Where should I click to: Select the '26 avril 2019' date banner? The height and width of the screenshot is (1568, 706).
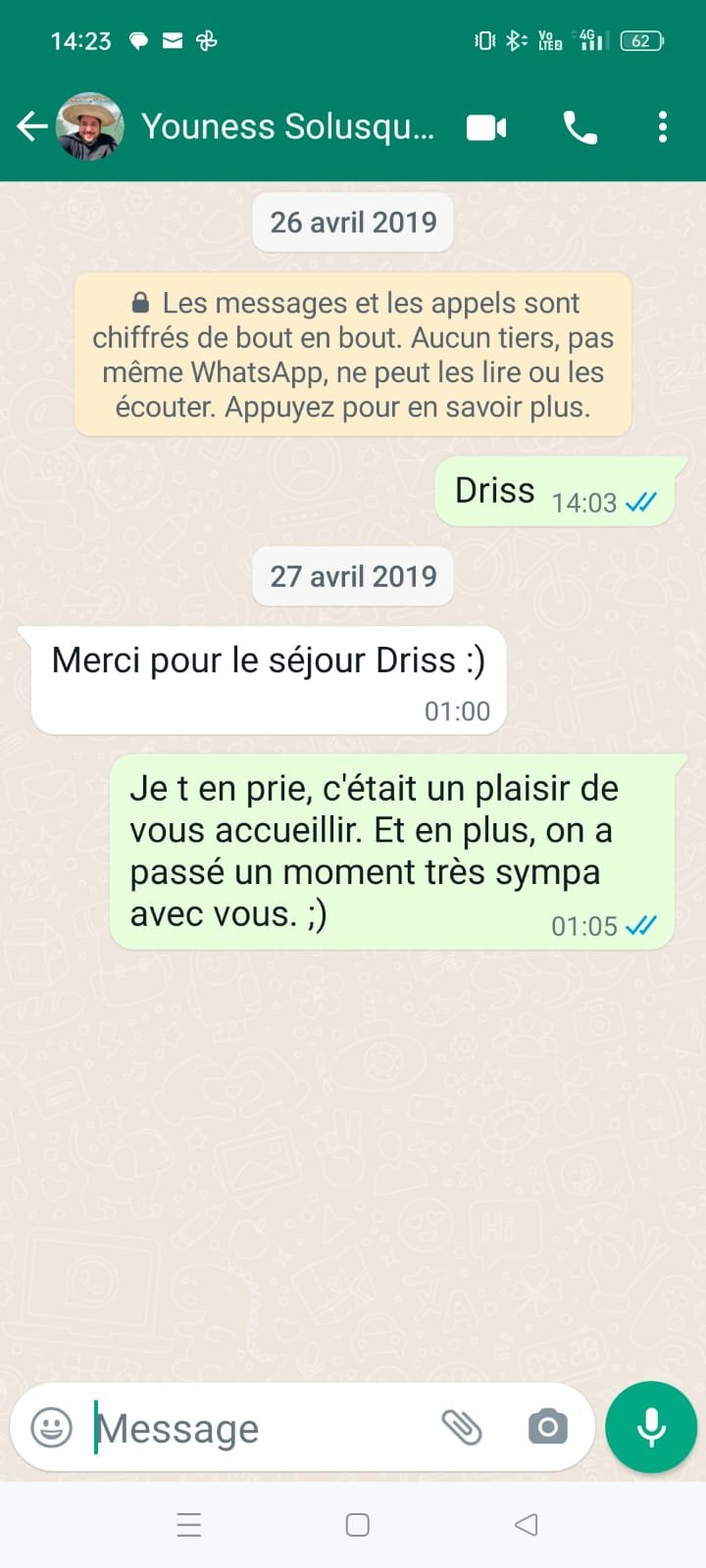click(352, 222)
